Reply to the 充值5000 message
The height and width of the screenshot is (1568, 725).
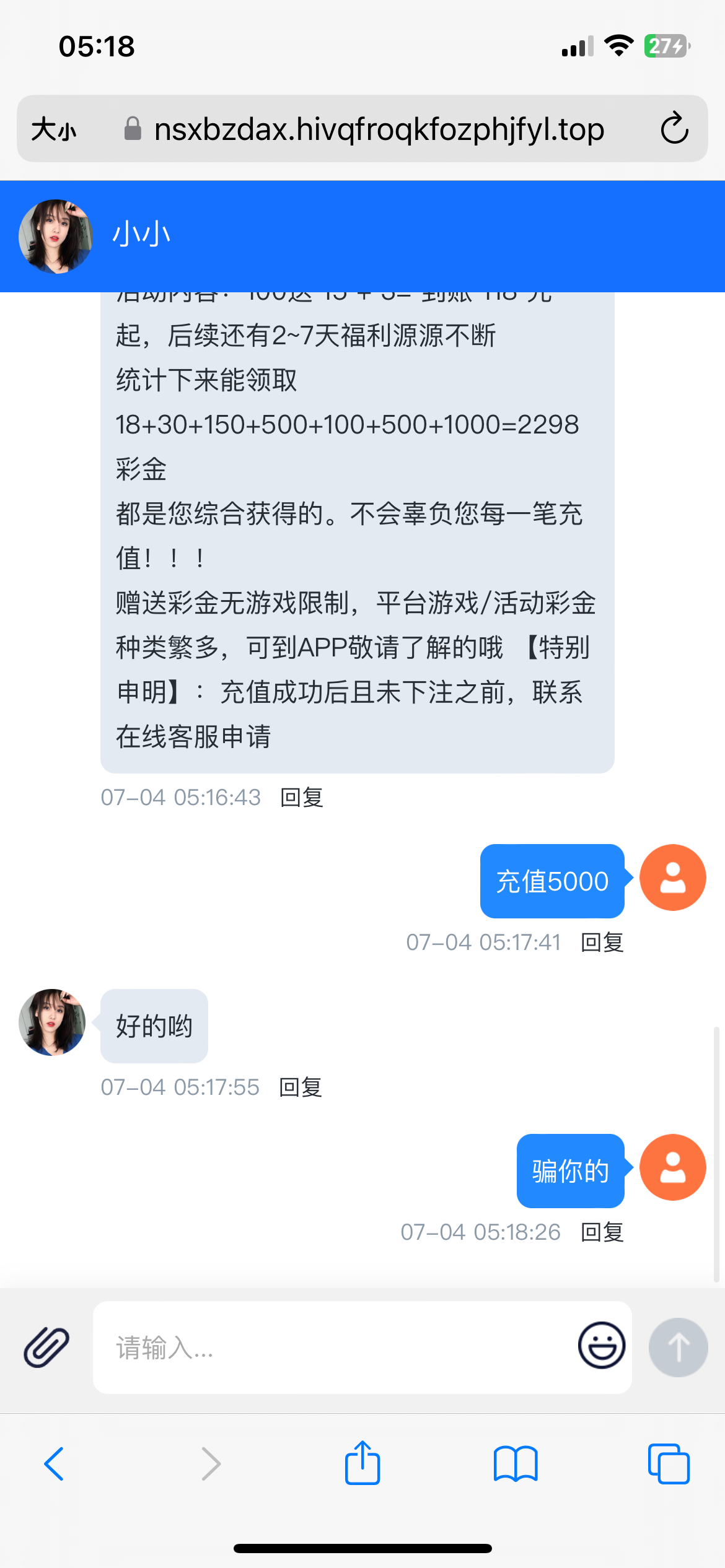(x=602, y=943)
